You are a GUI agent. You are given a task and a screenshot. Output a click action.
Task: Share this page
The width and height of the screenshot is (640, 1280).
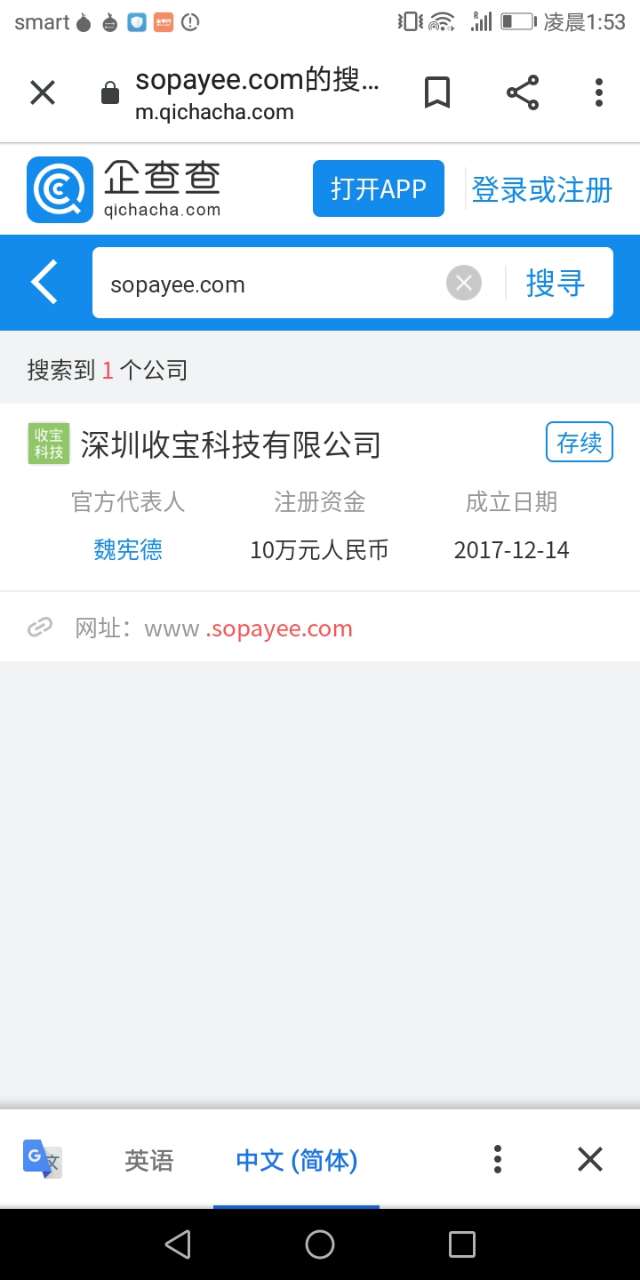tap(522, 93)
